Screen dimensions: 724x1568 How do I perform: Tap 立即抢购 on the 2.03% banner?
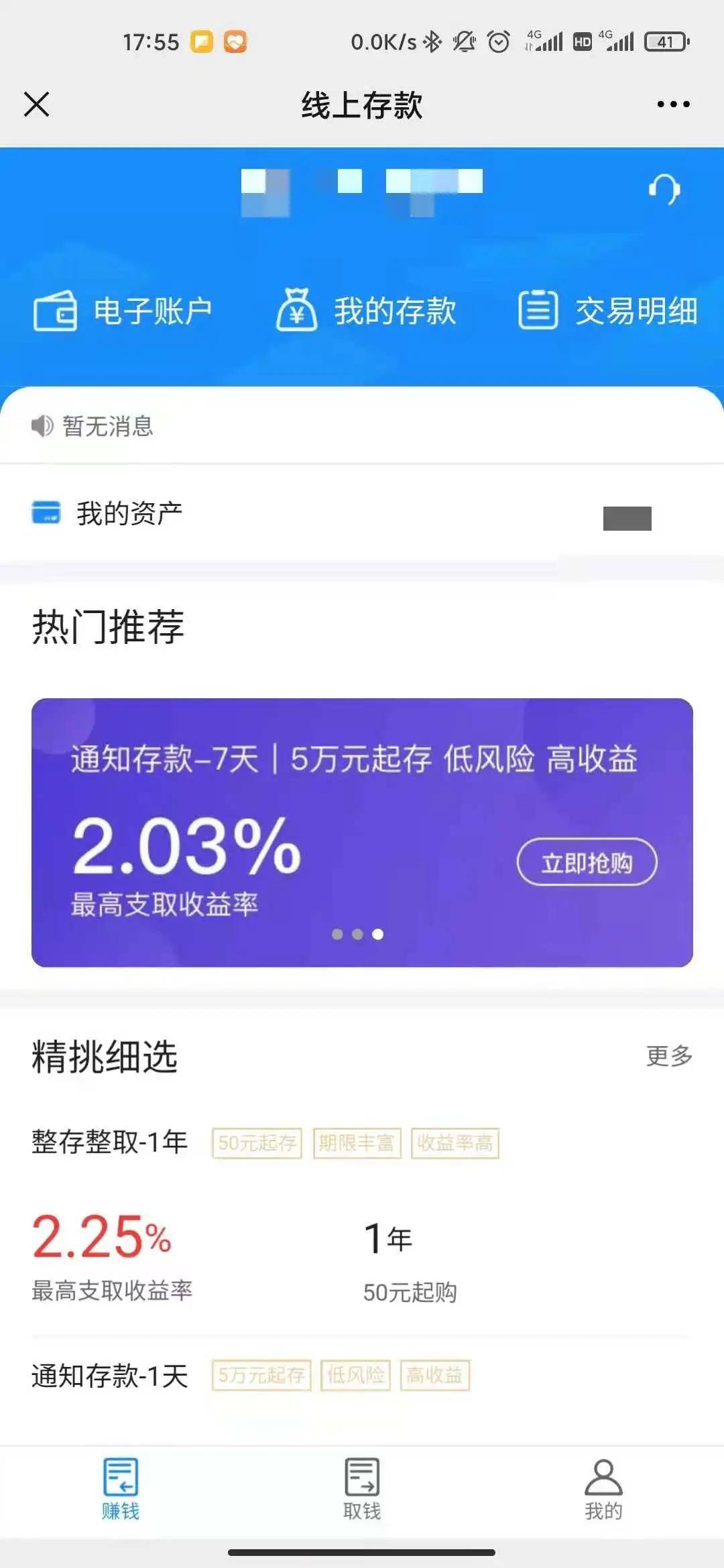pyautogui.click(x=587, y=862)
